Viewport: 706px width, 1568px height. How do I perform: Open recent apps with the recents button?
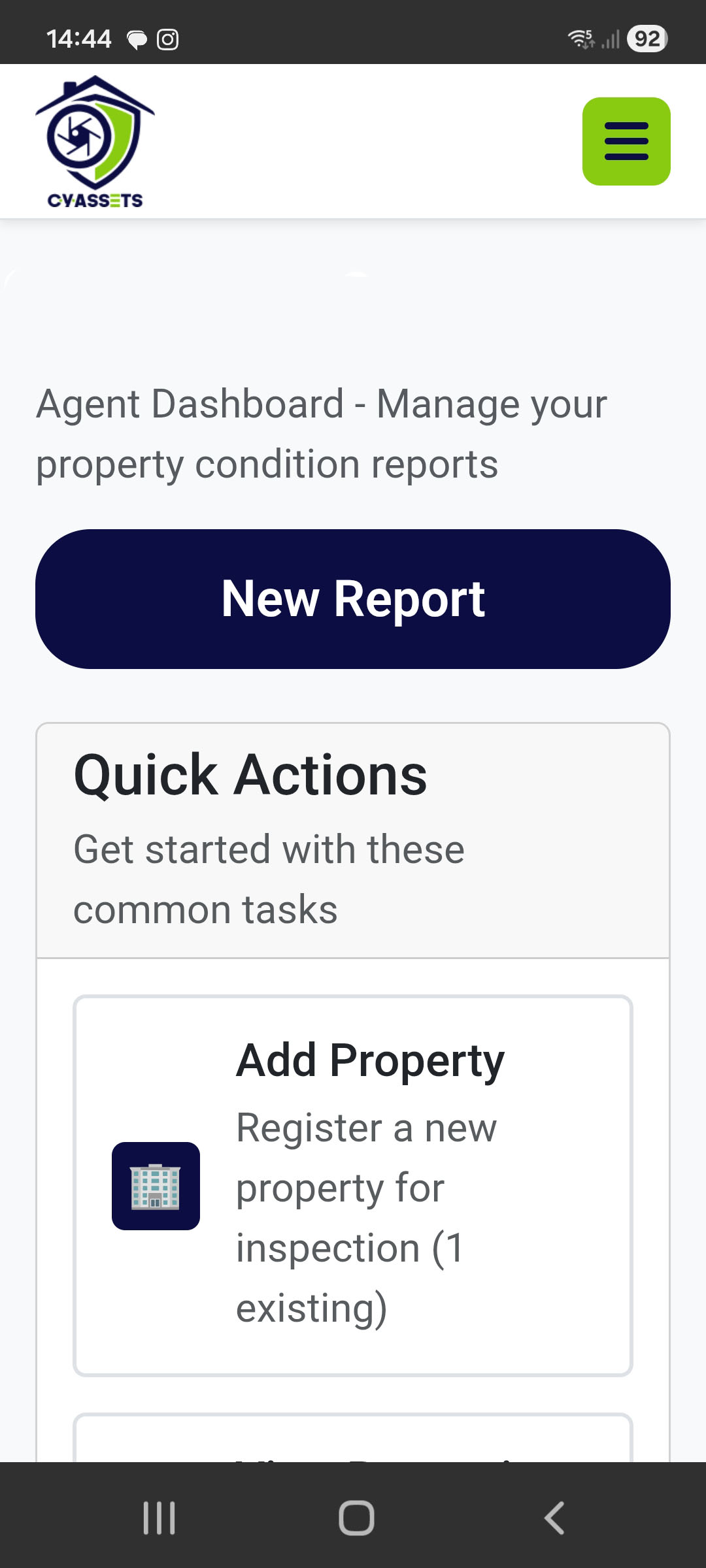pyautogui.click(x=159, y=1518)
